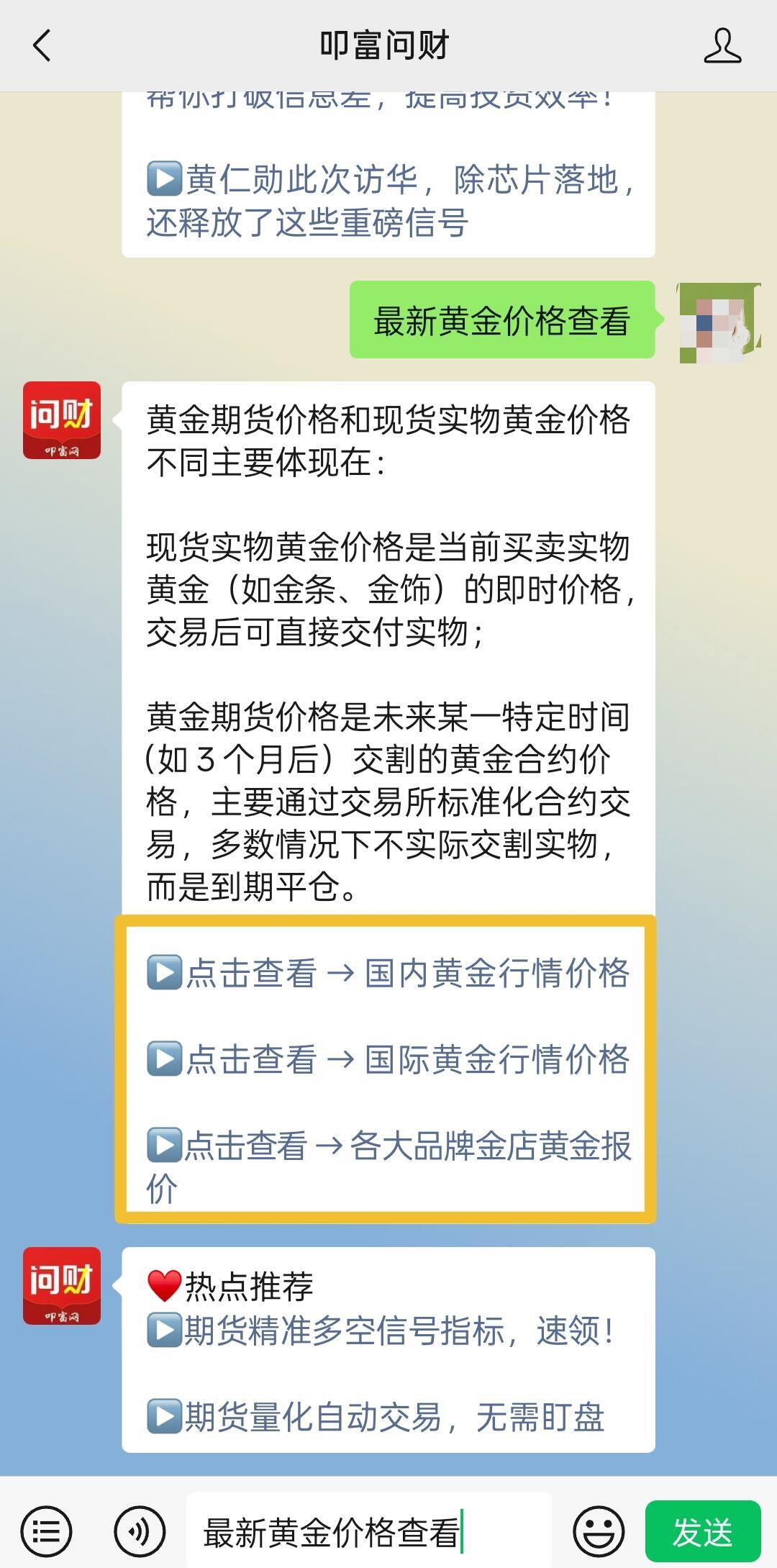This screenshot has height=1568, width=777.
Task: Focus the message text field
Action: pos(368,1531)
